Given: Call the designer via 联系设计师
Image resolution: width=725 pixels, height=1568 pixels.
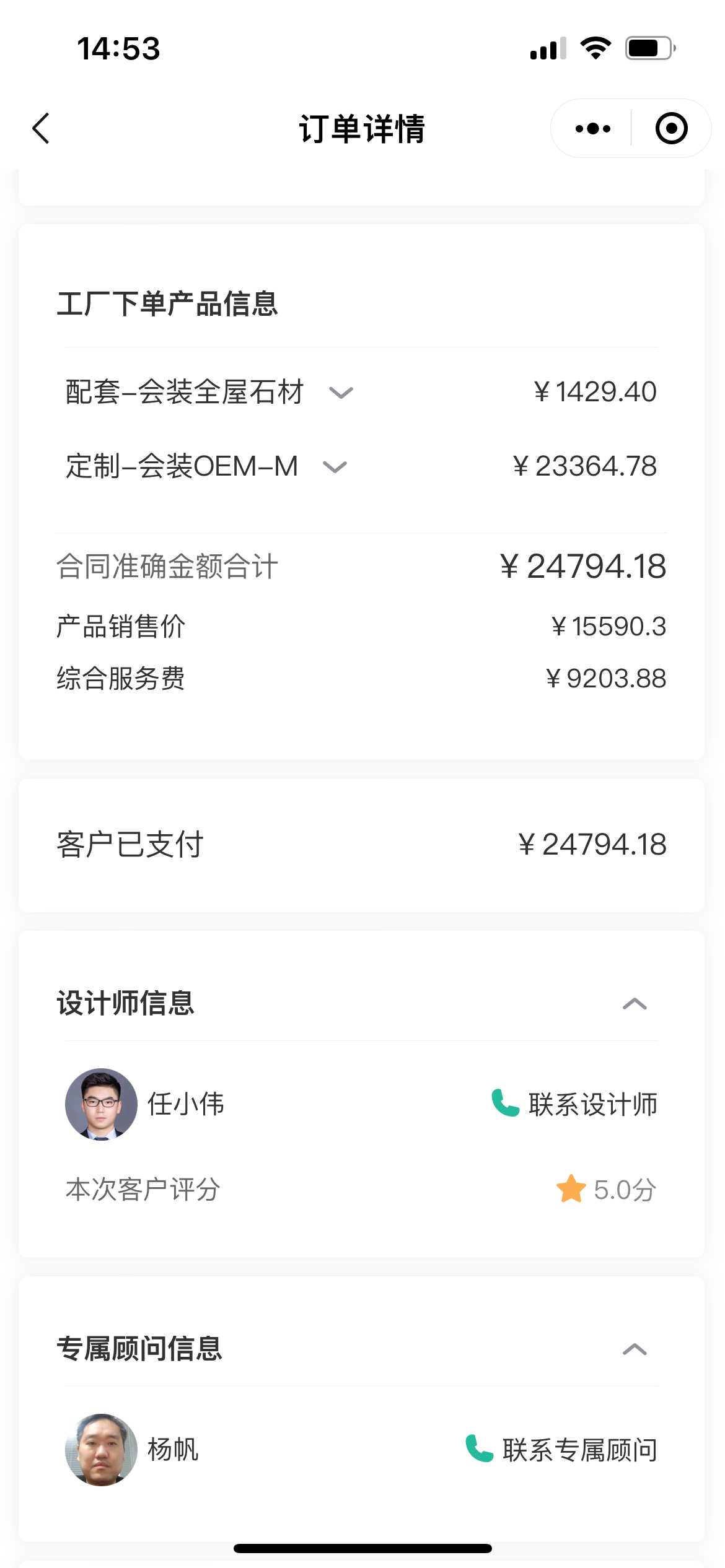Looking at the screenshot, I should pyautogui.click(x=574, y=1104).
